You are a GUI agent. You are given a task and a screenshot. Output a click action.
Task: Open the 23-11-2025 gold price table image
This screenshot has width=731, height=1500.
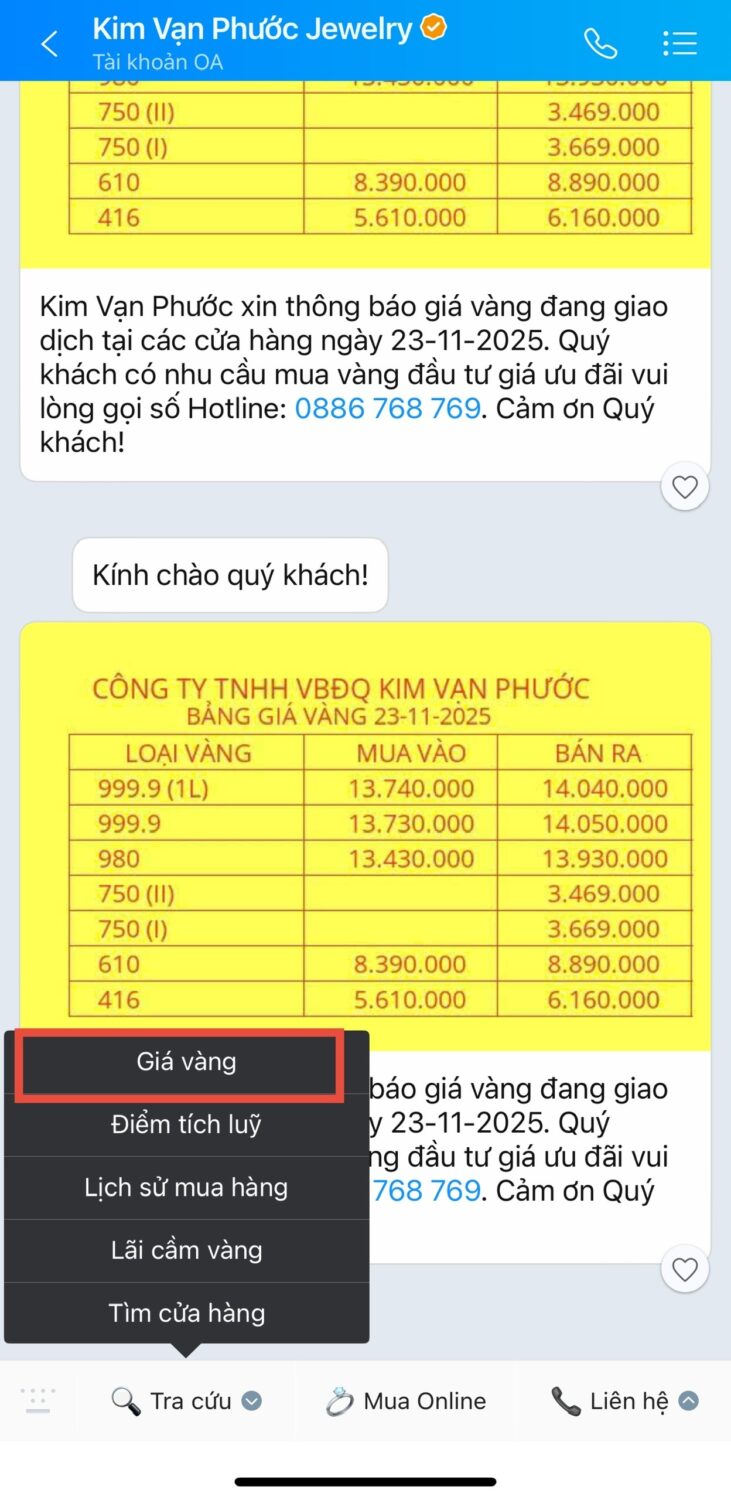pyautogui.click(x=365, y=835)
